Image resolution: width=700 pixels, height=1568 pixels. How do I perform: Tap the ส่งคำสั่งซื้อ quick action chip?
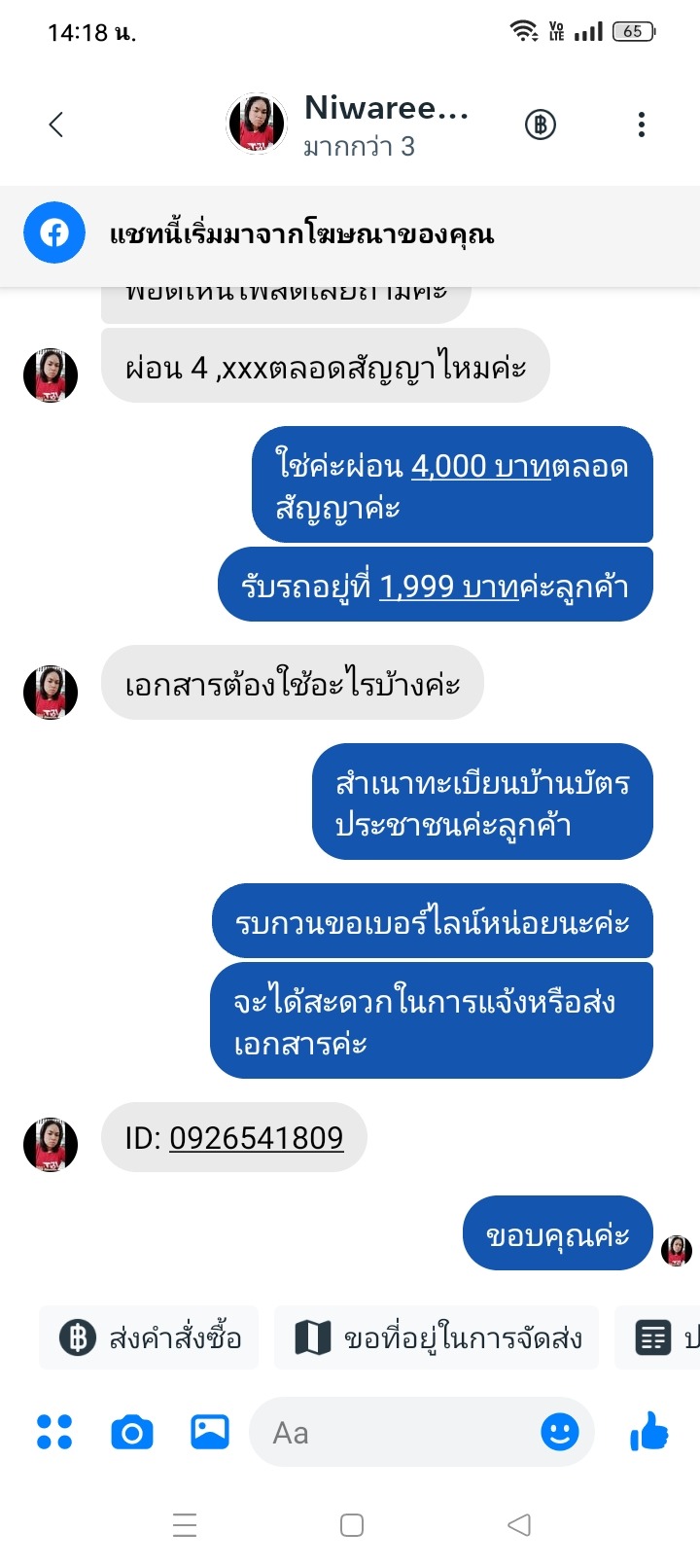[150, 1338]
